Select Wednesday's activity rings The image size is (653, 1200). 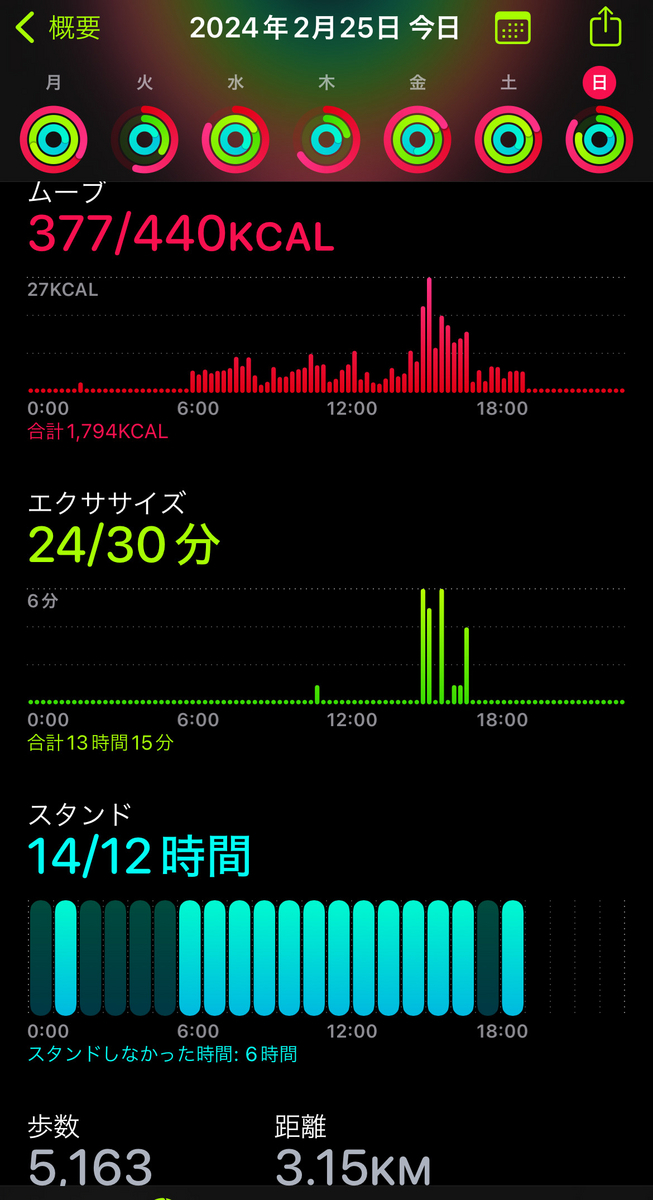pos(236,140)
